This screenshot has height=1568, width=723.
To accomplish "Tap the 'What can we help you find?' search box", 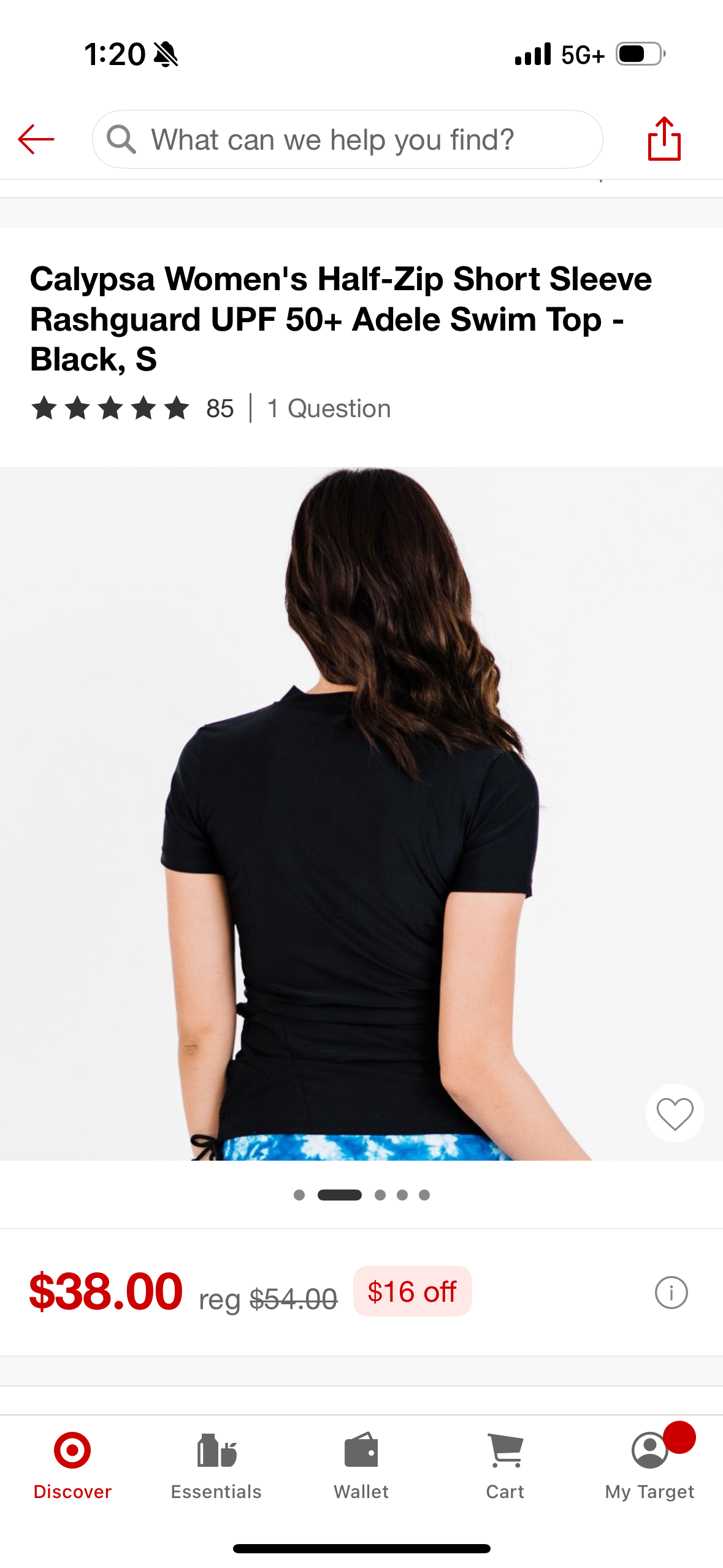I will click(x=347, y=139).
